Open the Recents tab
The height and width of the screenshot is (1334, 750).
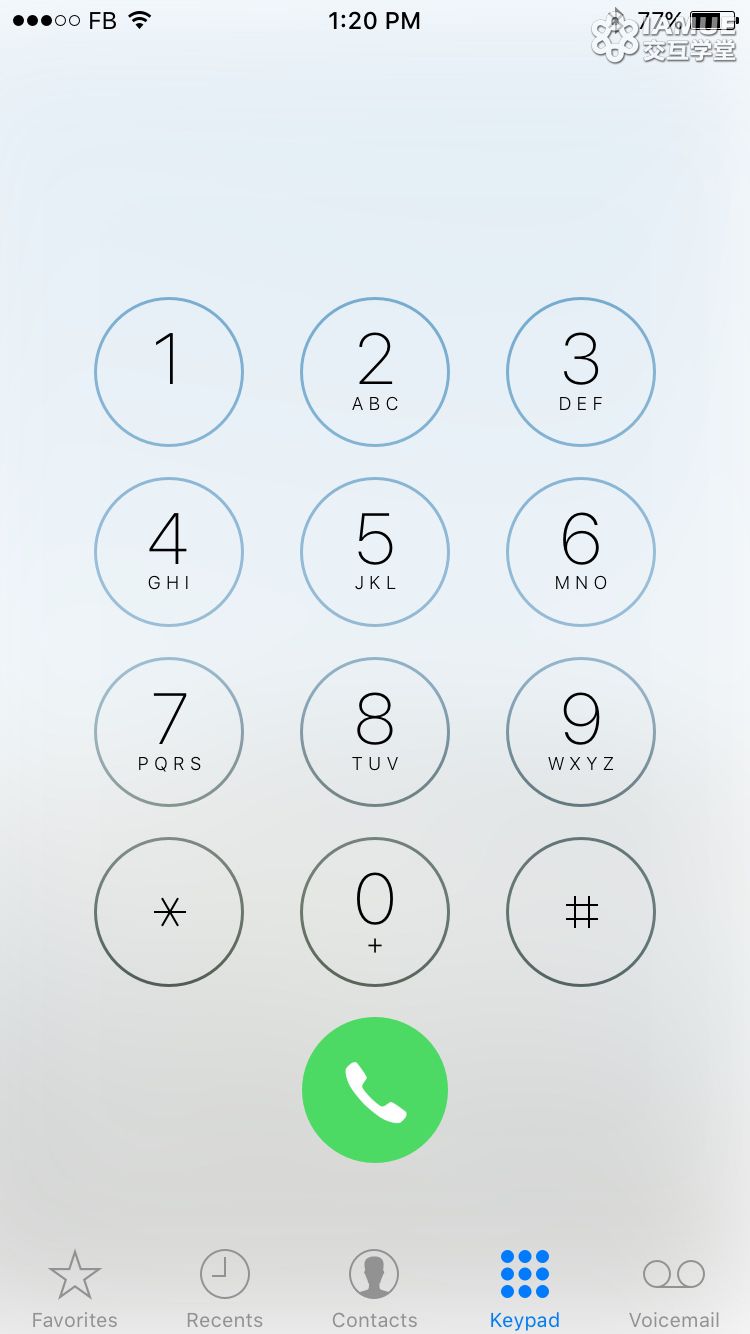click(225, 1289)
